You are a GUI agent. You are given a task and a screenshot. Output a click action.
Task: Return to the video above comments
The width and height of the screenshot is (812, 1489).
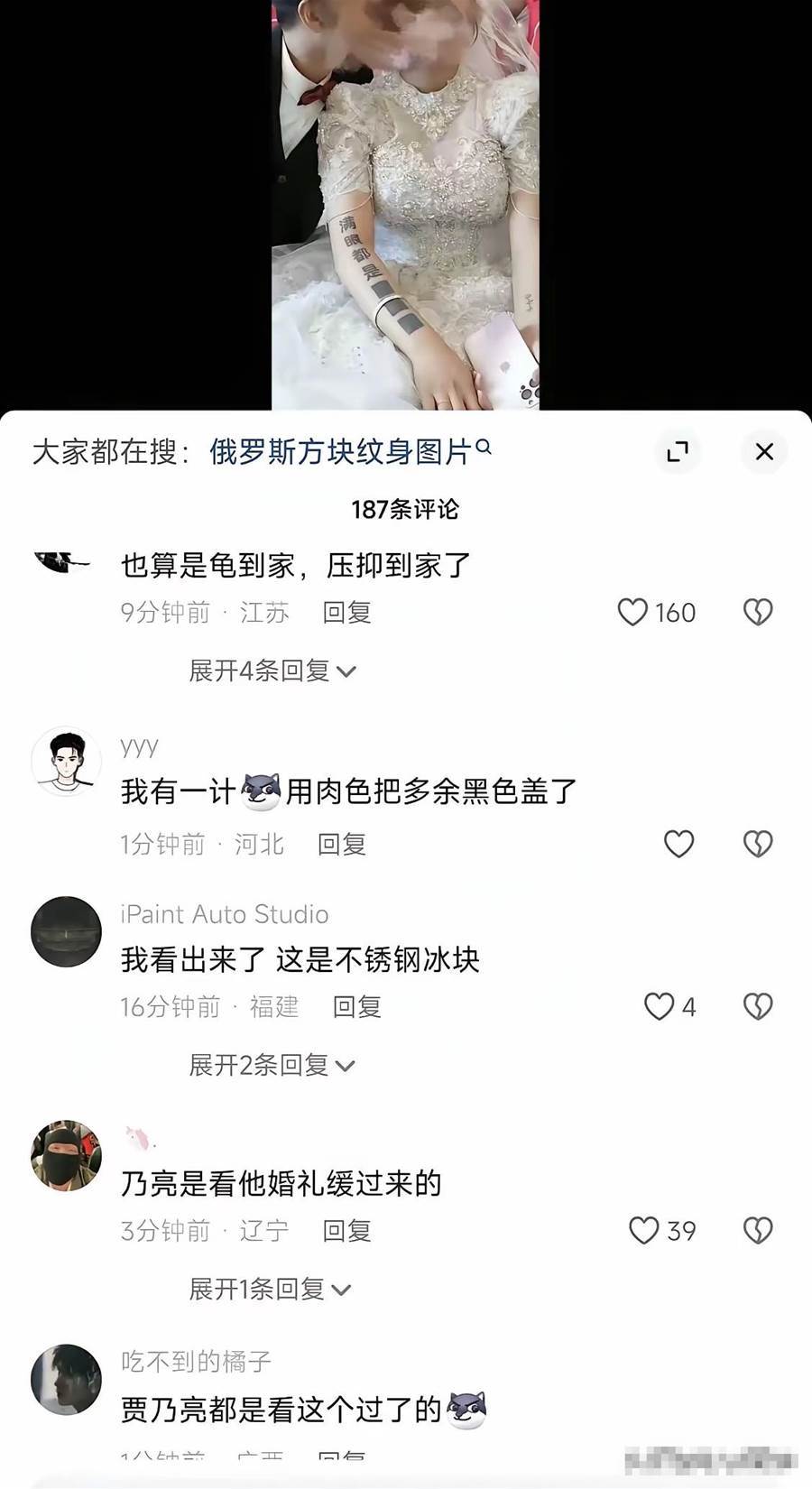406,203
